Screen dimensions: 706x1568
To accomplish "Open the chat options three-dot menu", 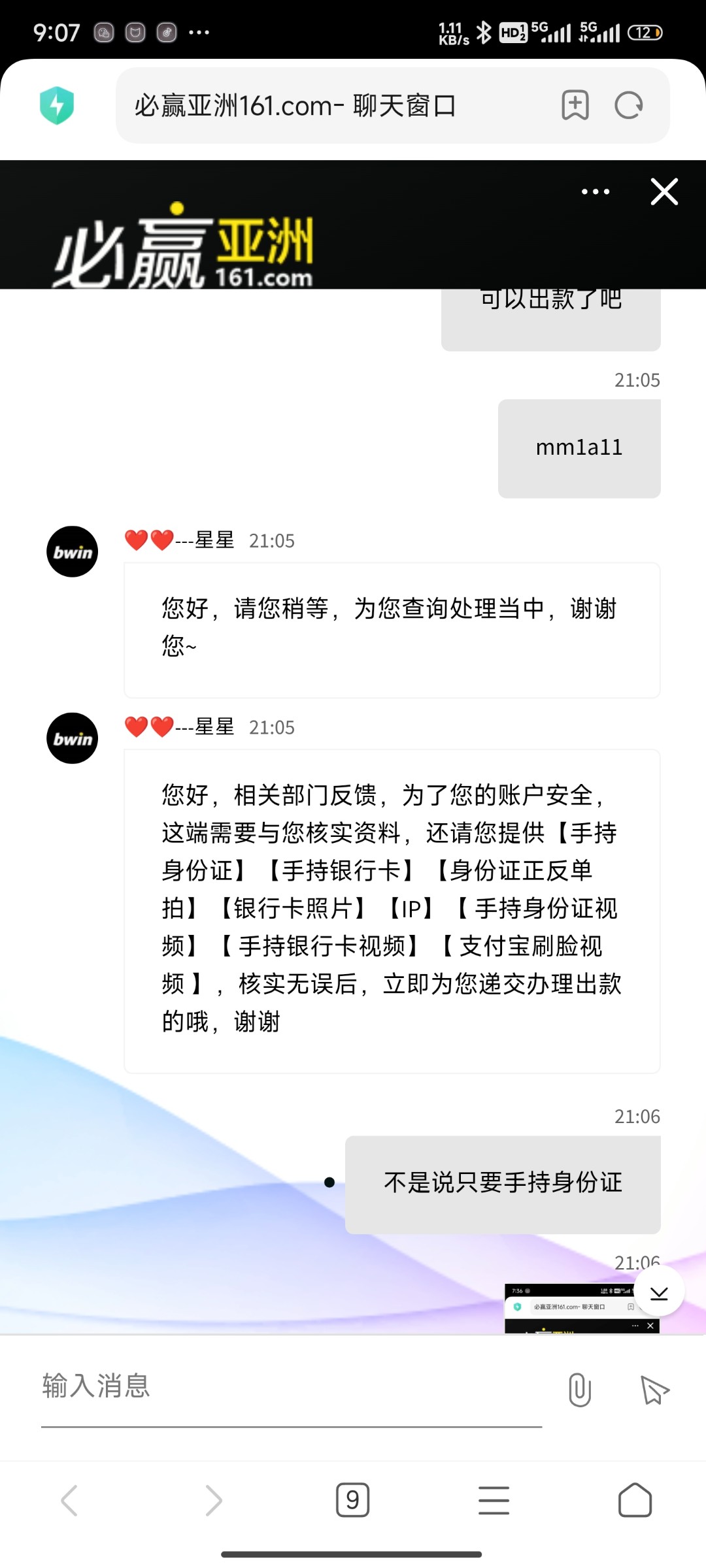I will [596, 192].
